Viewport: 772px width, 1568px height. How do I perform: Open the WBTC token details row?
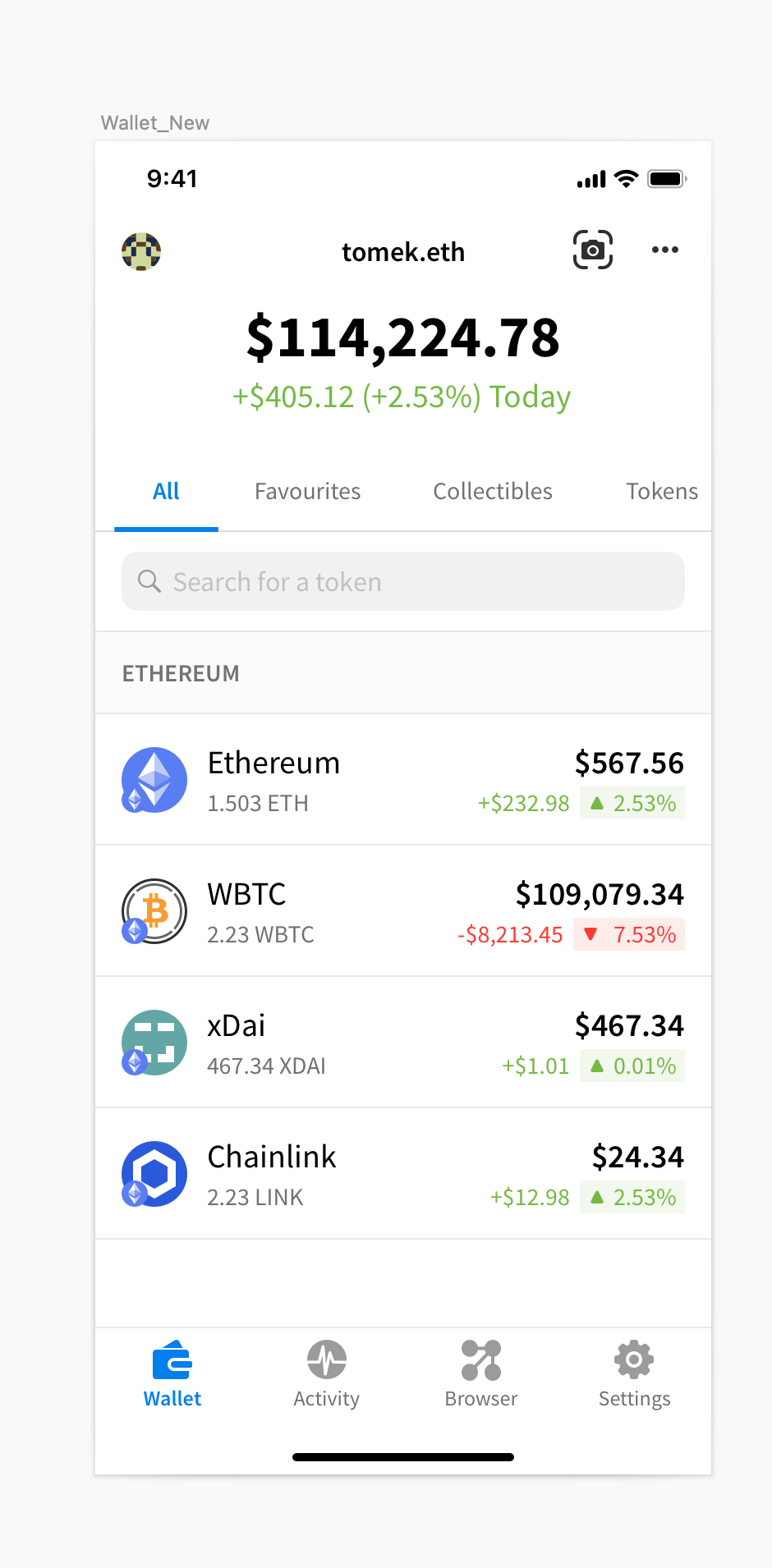pos(402,911)
